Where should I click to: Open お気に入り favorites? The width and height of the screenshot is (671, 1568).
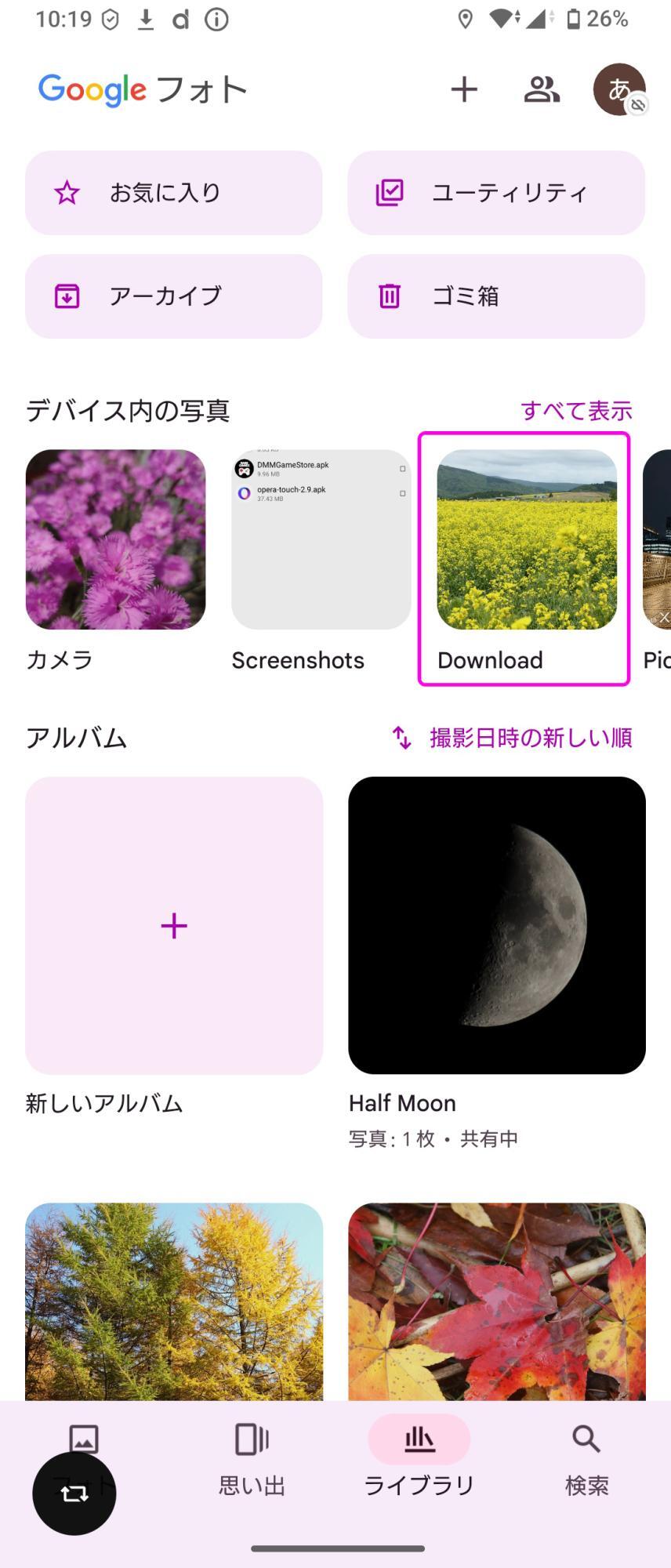pos(173,193)
